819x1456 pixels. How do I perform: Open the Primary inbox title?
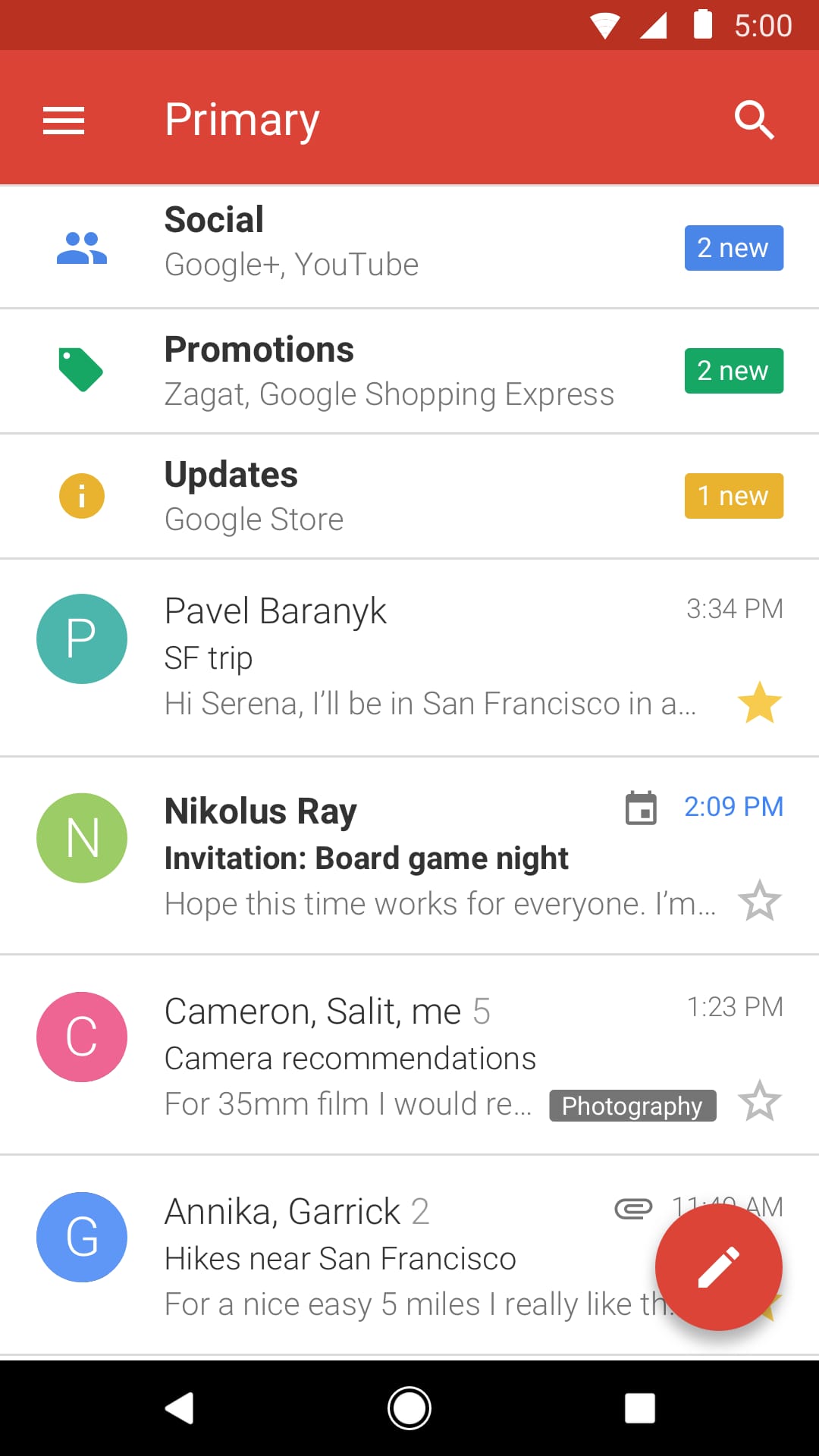241,119
